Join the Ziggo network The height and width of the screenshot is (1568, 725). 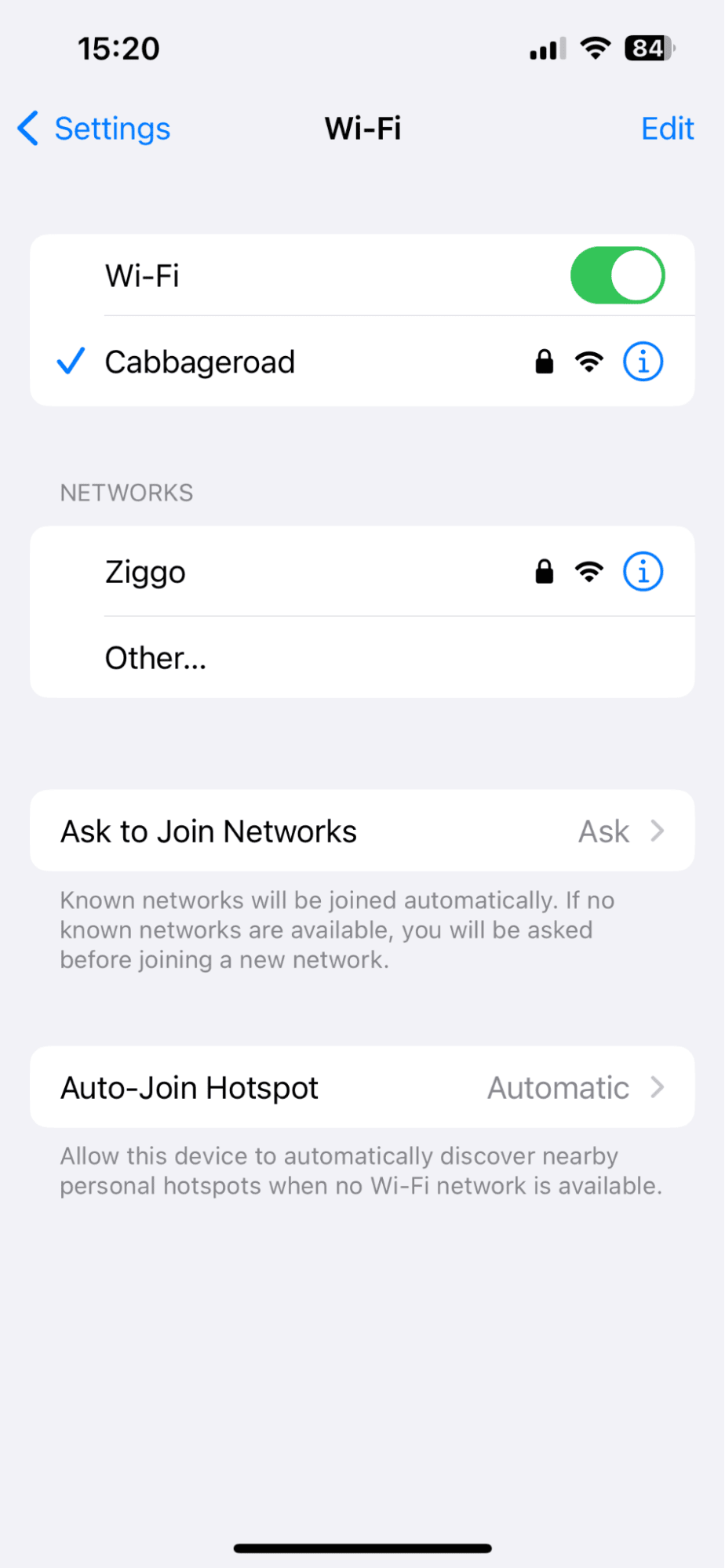click(x=146, y=572)
